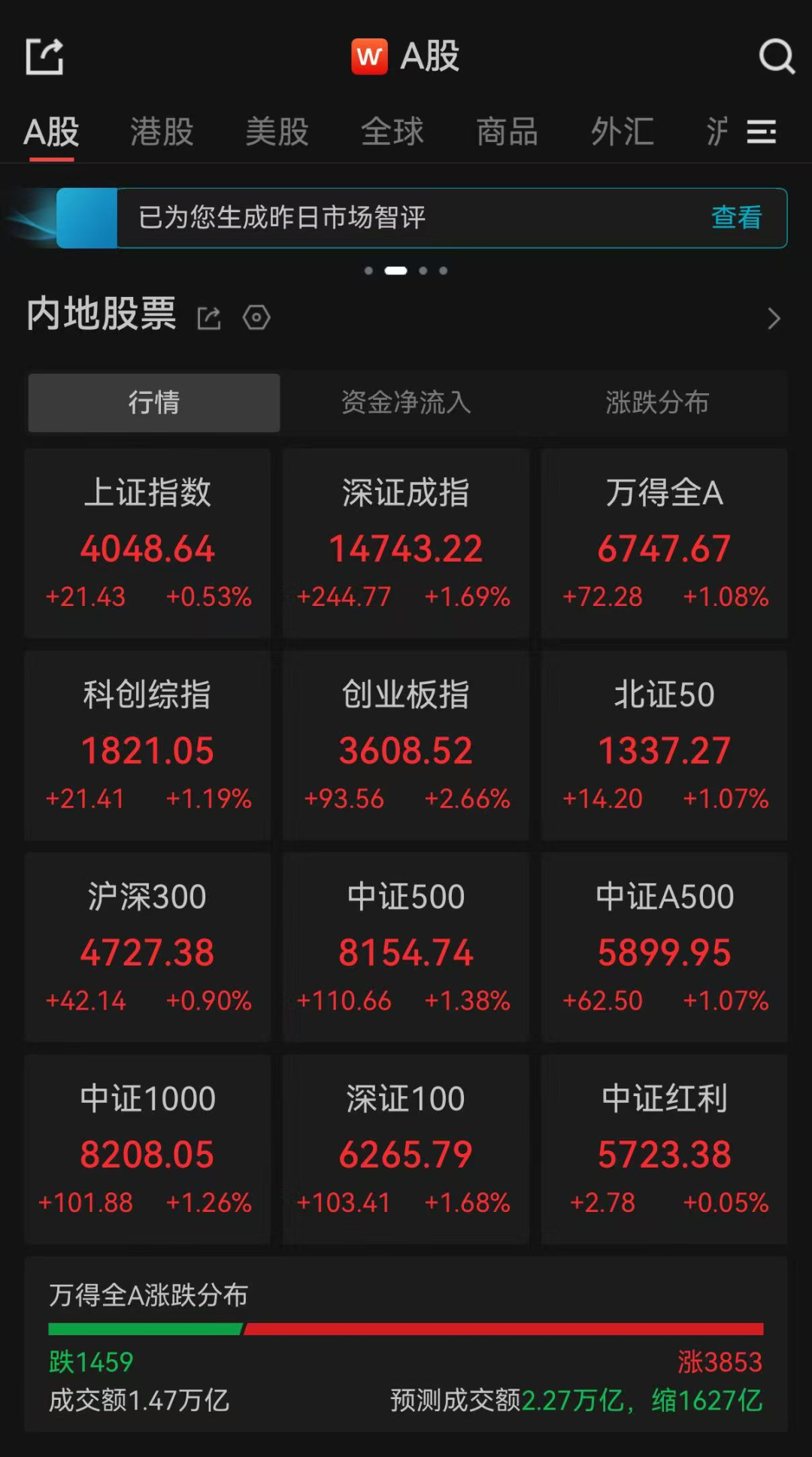Tap the first carousel dot under the banner
Screen dimensions: 812x1457
click(368, 271)
